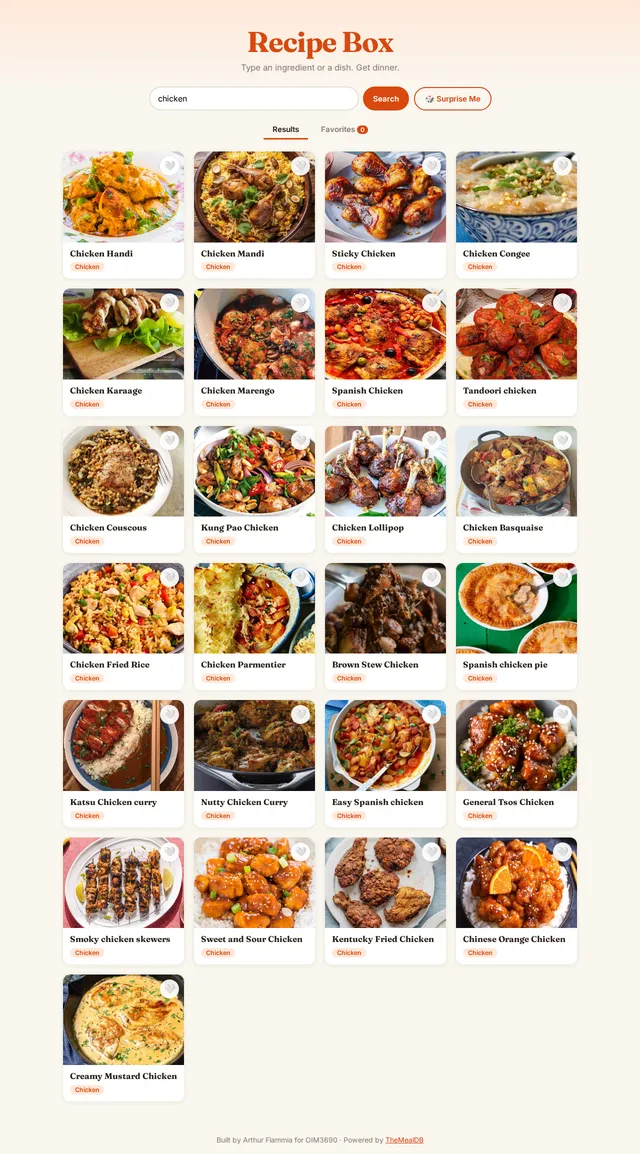
Task: View the Chicken Lollipop recipe
Action: pos(385,489)
